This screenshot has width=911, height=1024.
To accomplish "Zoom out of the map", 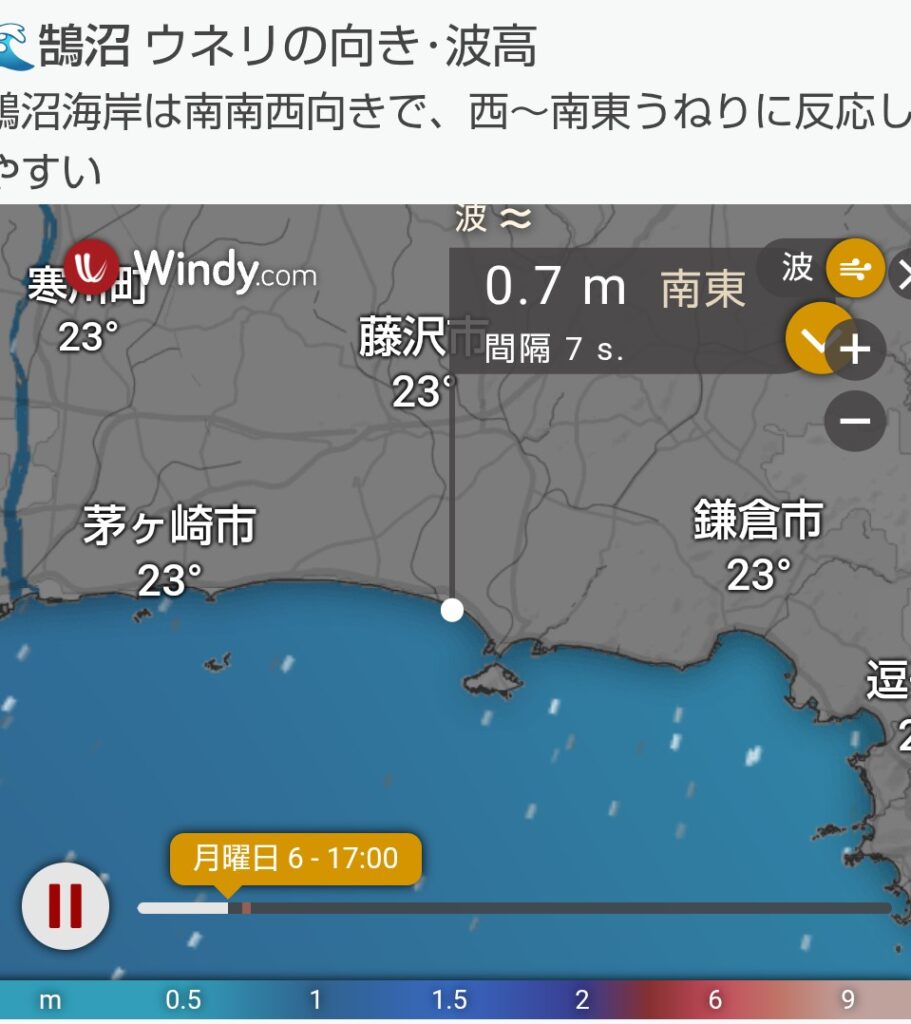I will (855, 420).
